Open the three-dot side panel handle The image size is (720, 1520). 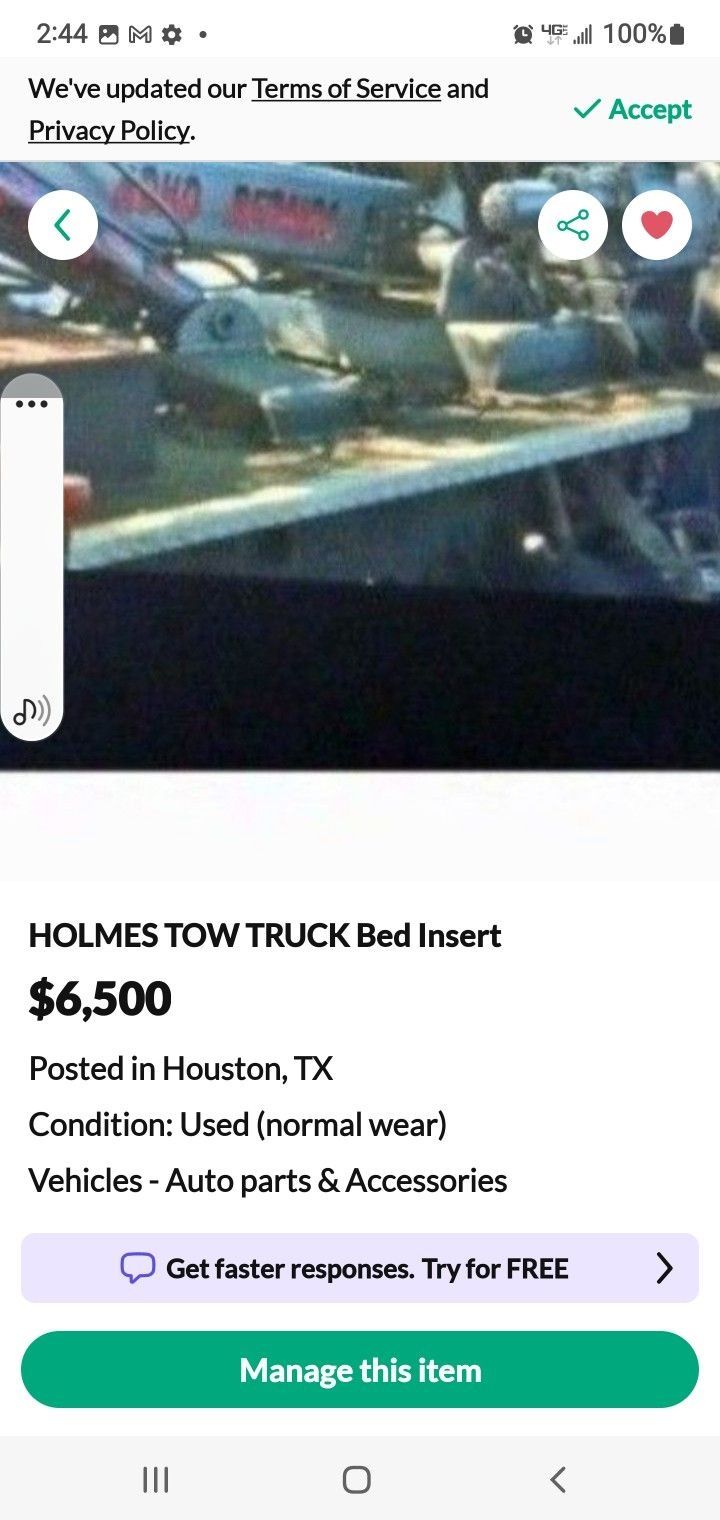[x=31, y=405]
